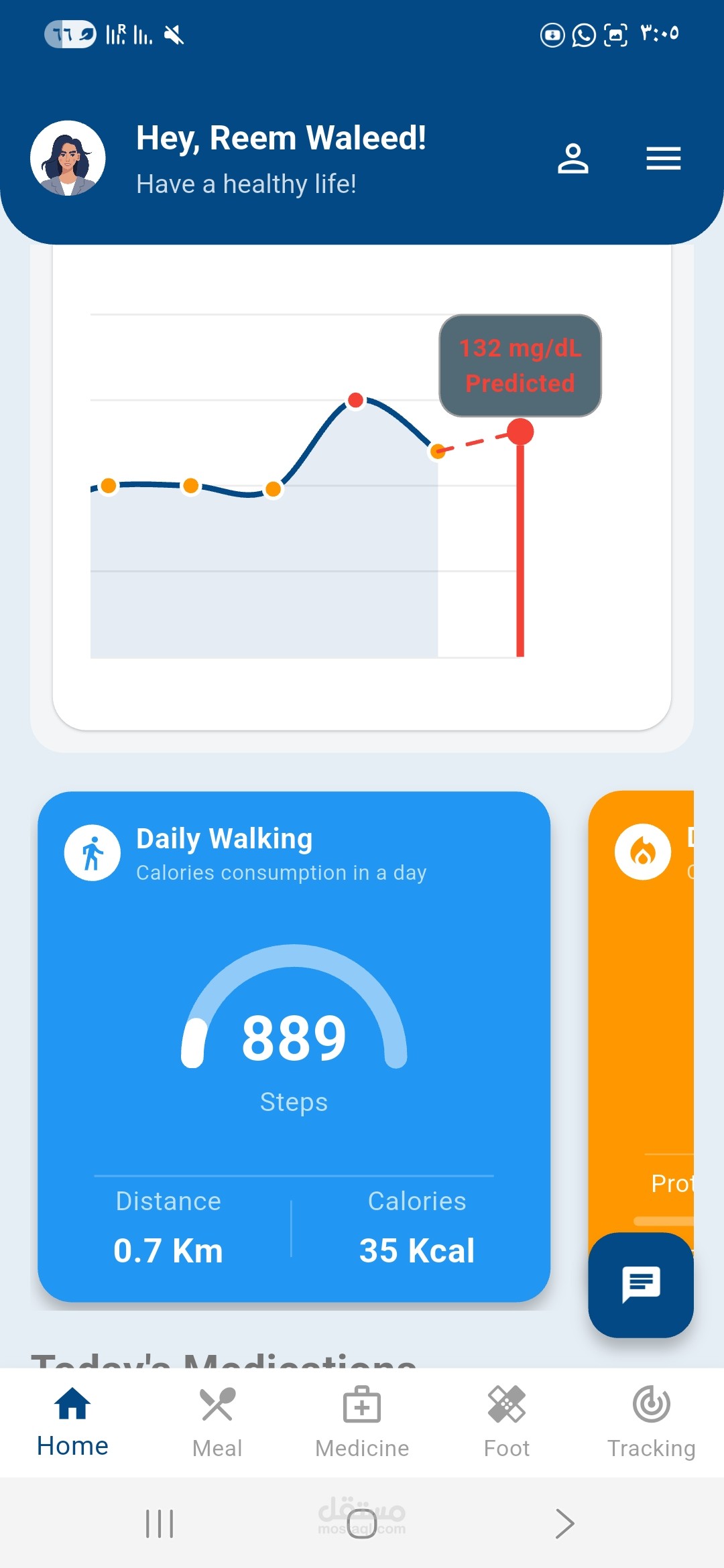Open the hamburger menu
The image size is (724, 1568).
[663, 159]
